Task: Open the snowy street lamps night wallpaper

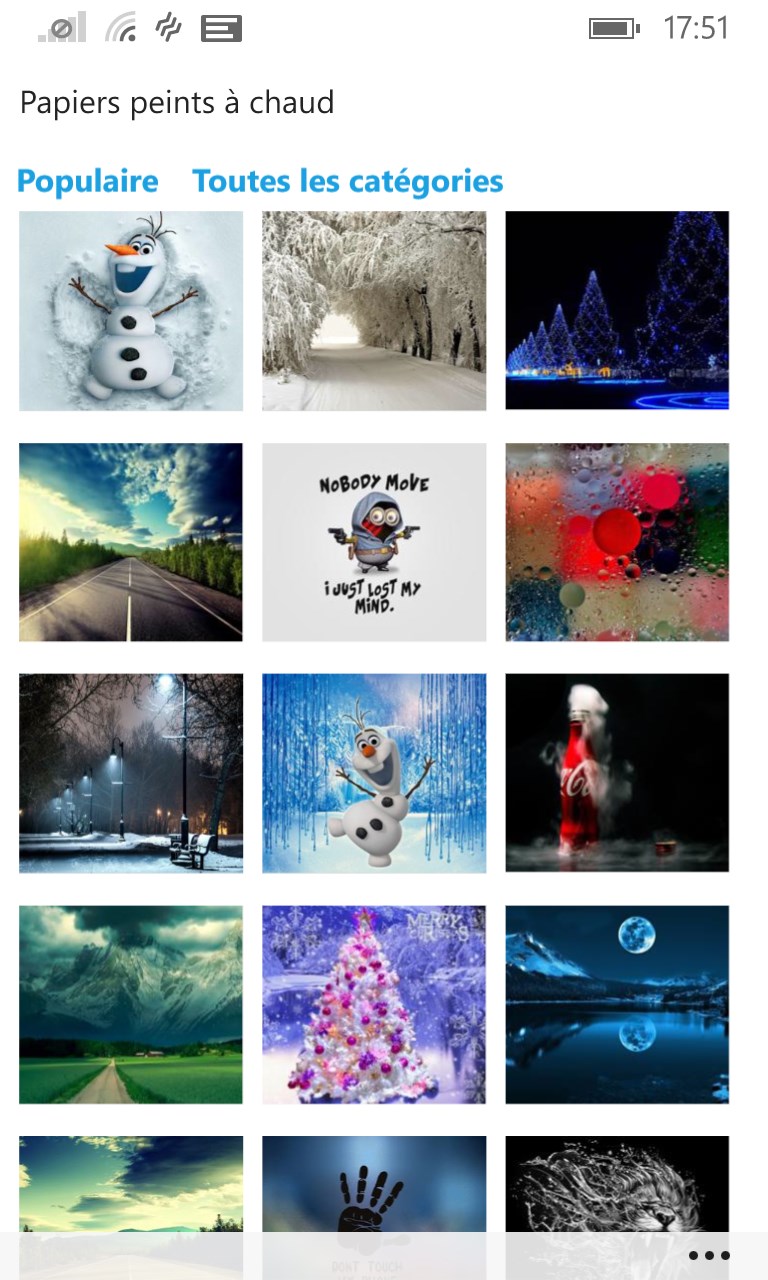Action: [131, 773]
